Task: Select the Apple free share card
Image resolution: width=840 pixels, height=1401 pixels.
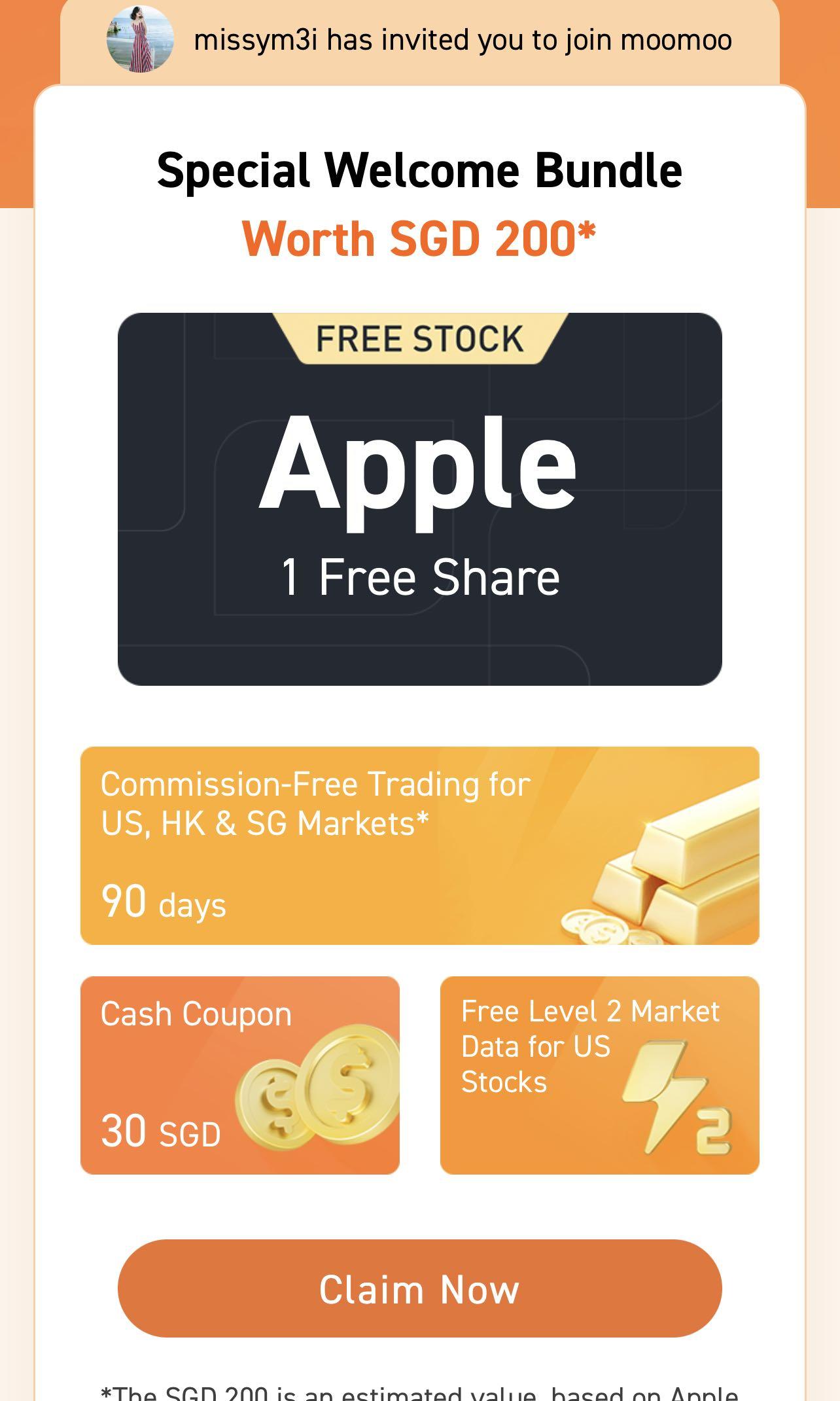Action: 419,497
